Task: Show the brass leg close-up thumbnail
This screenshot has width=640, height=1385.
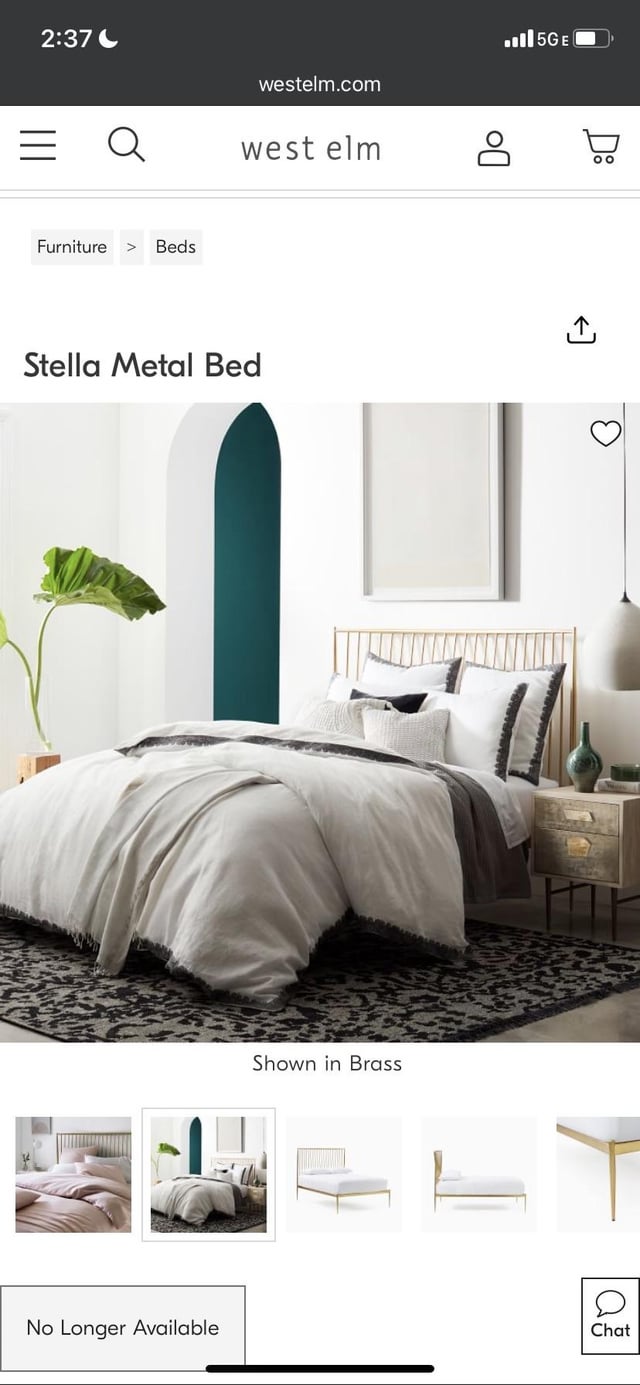Action: coord(599,1174)
